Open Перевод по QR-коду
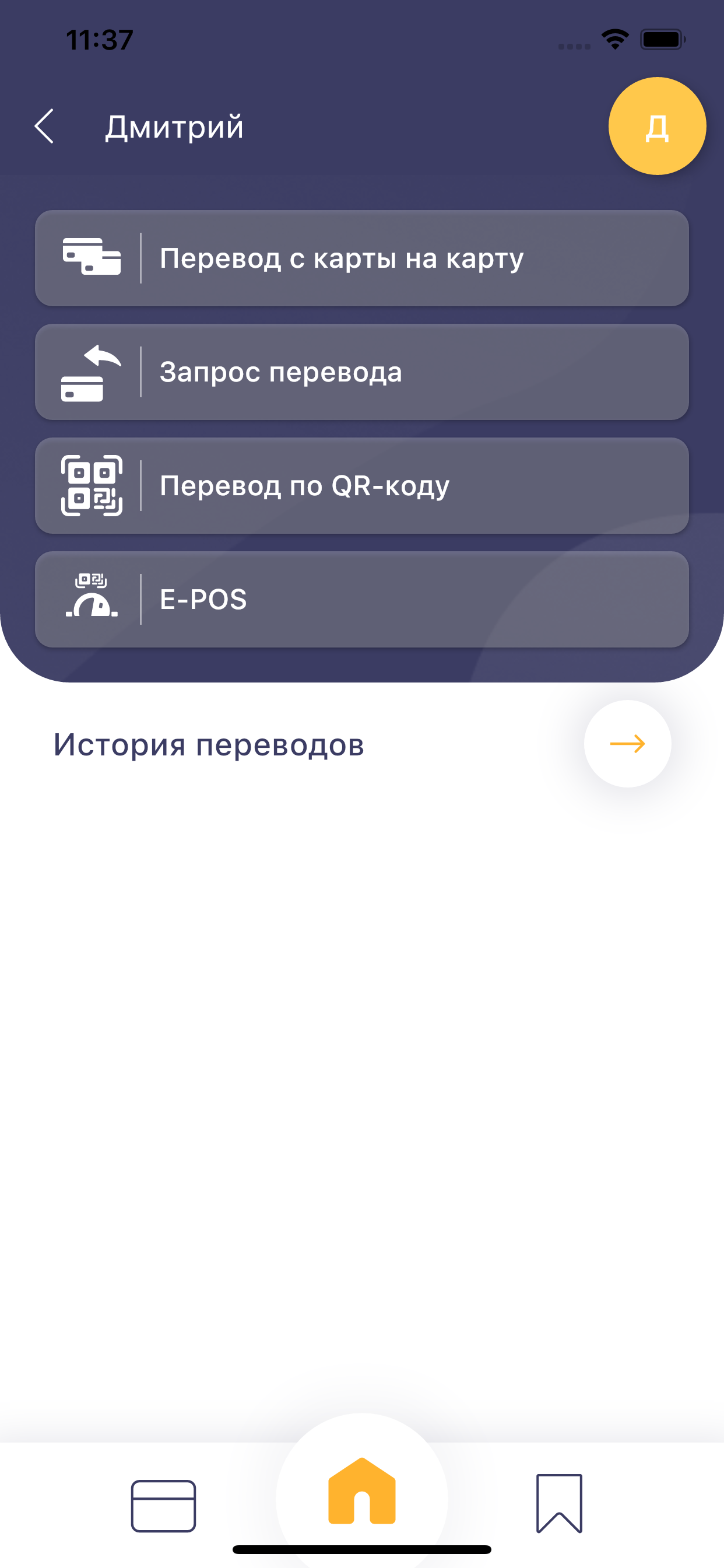724x1568 pixels. pyautogui.click(x=361, y=486)
